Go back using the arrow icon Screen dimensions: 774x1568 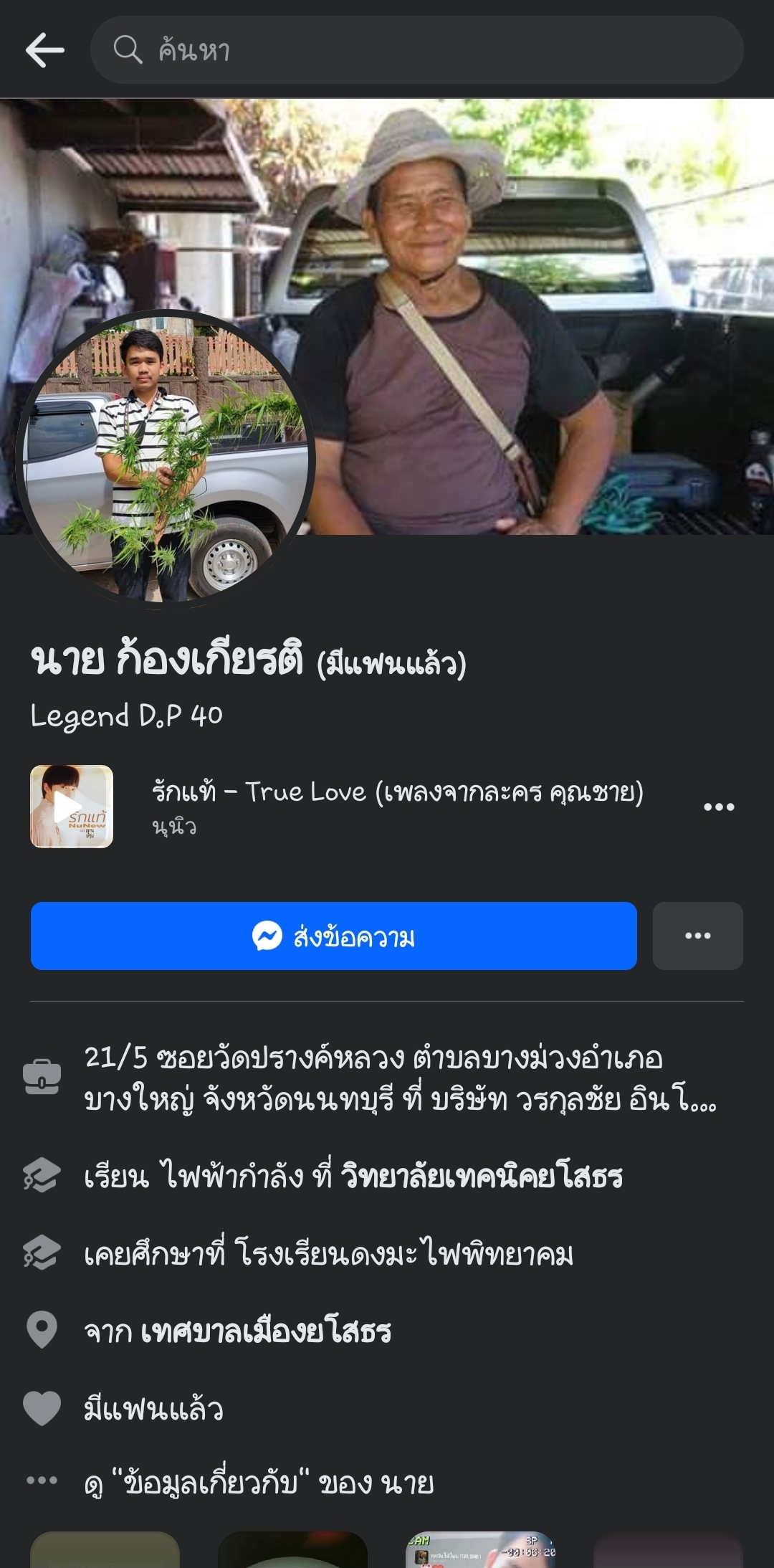tap(44, 50)
